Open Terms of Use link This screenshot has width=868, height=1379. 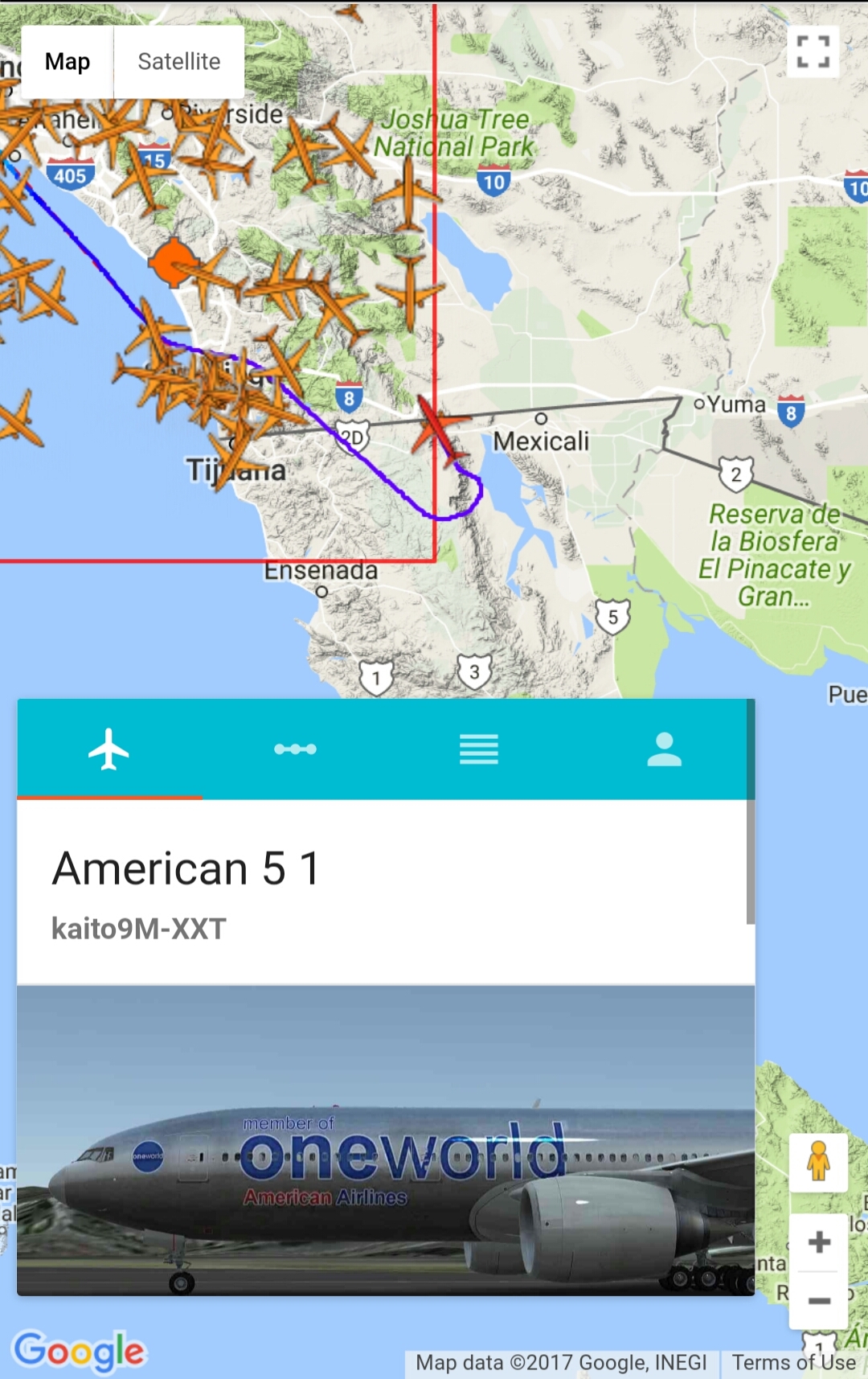coord(793,1363)
